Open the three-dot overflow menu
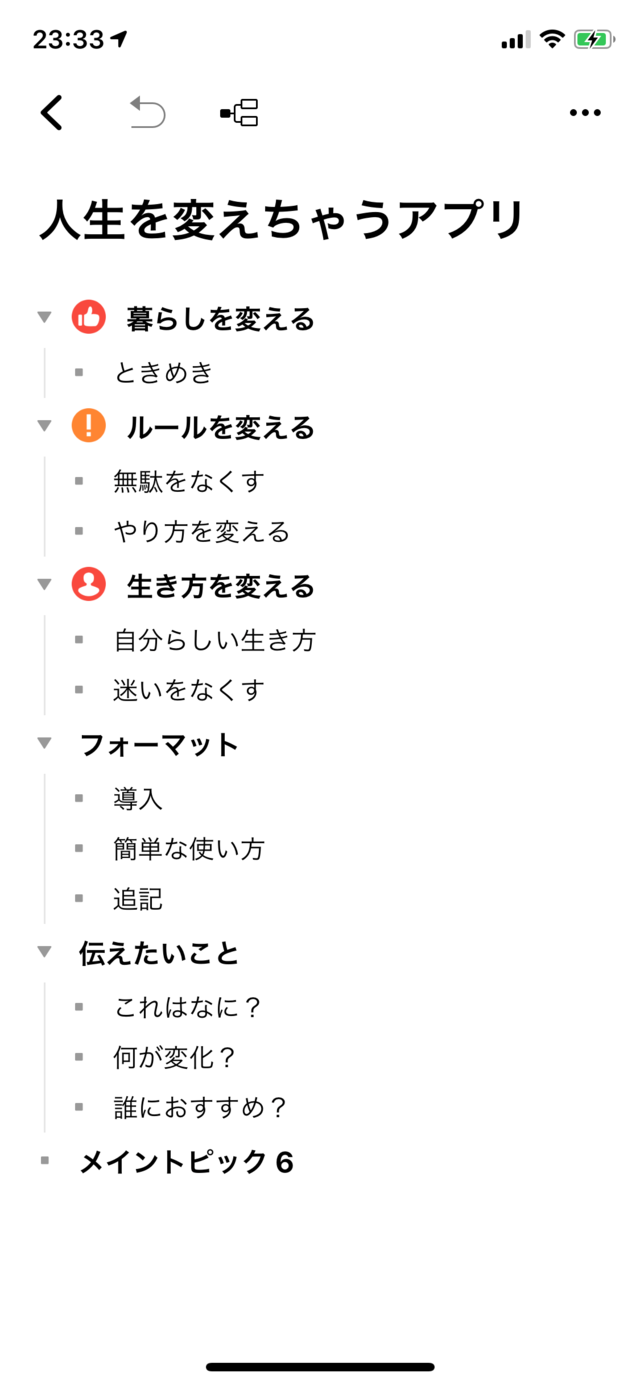This screenshot has height=1385, width=640. pyautogui.click(x=585, y=113)
